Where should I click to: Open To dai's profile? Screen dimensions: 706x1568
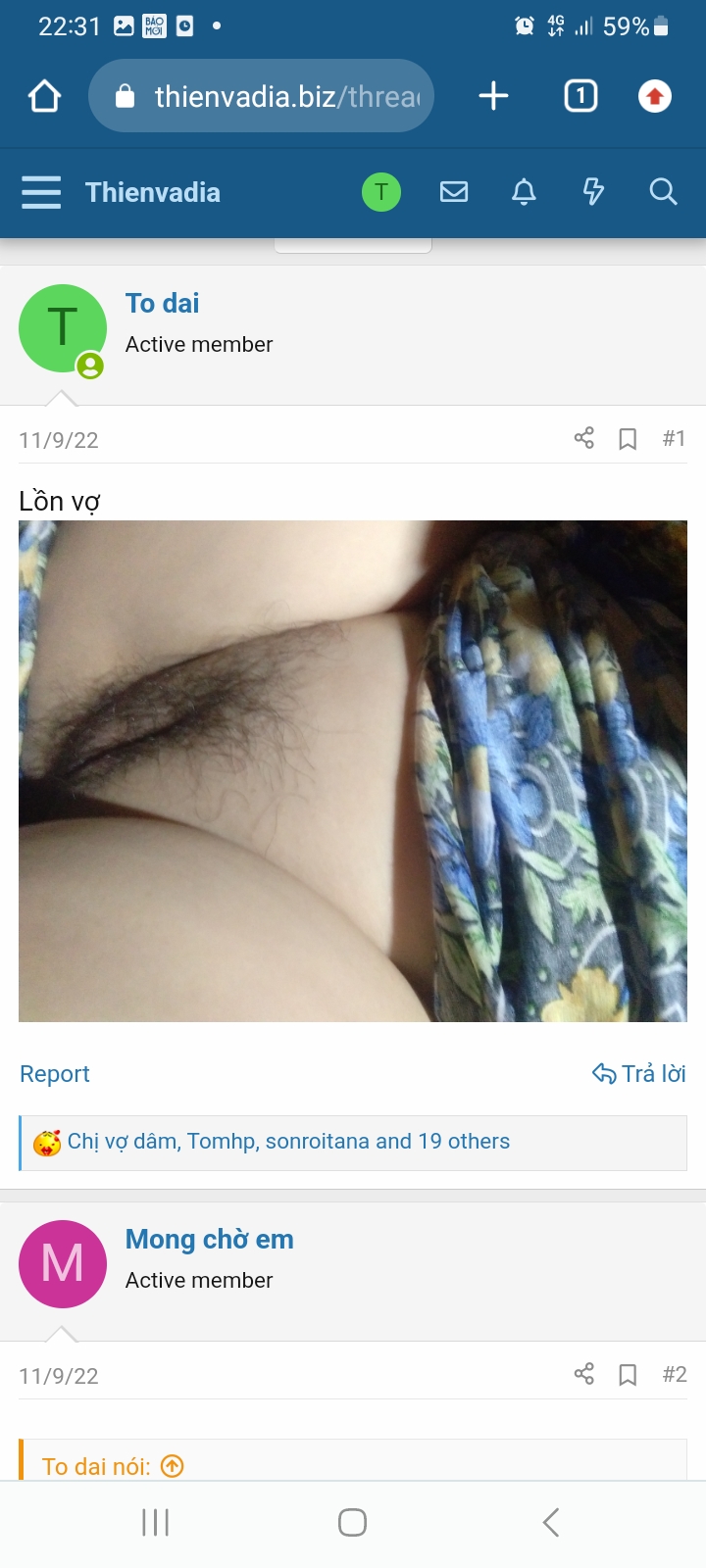coord(162,304)
